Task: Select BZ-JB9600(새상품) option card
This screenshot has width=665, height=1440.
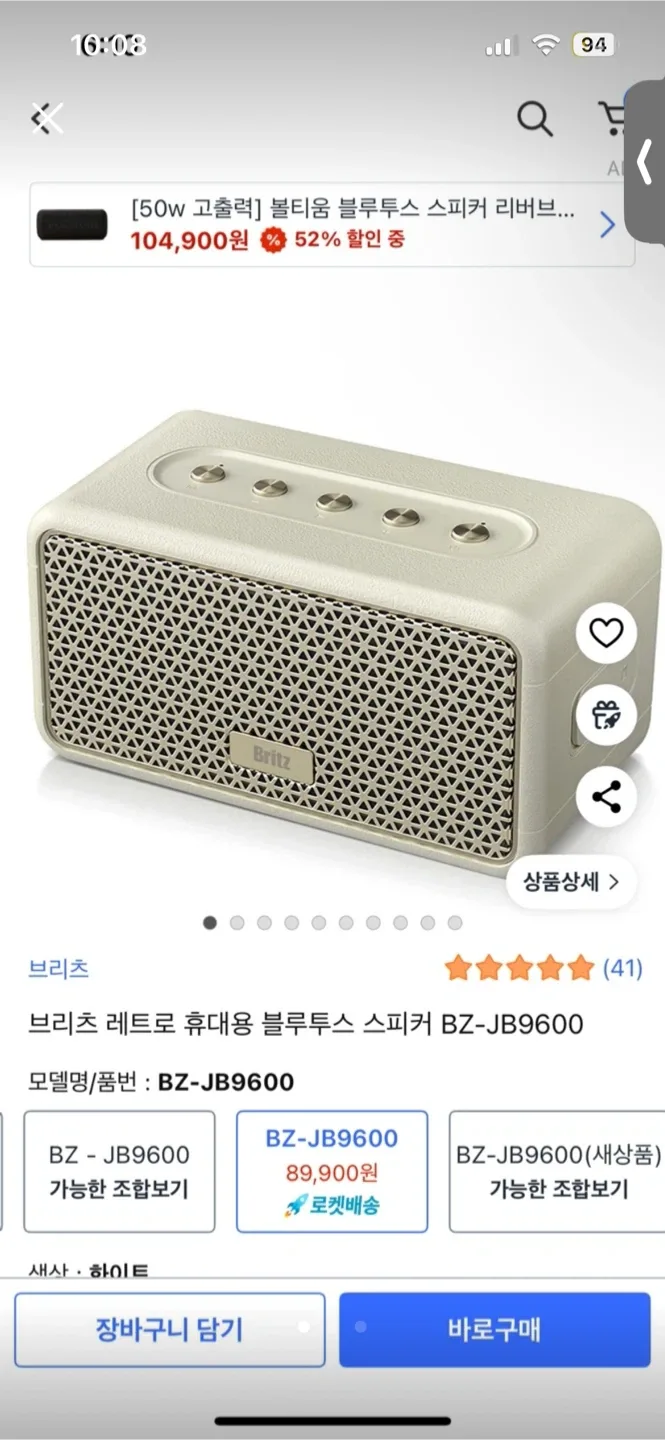Action: [x=557, y=1171]
